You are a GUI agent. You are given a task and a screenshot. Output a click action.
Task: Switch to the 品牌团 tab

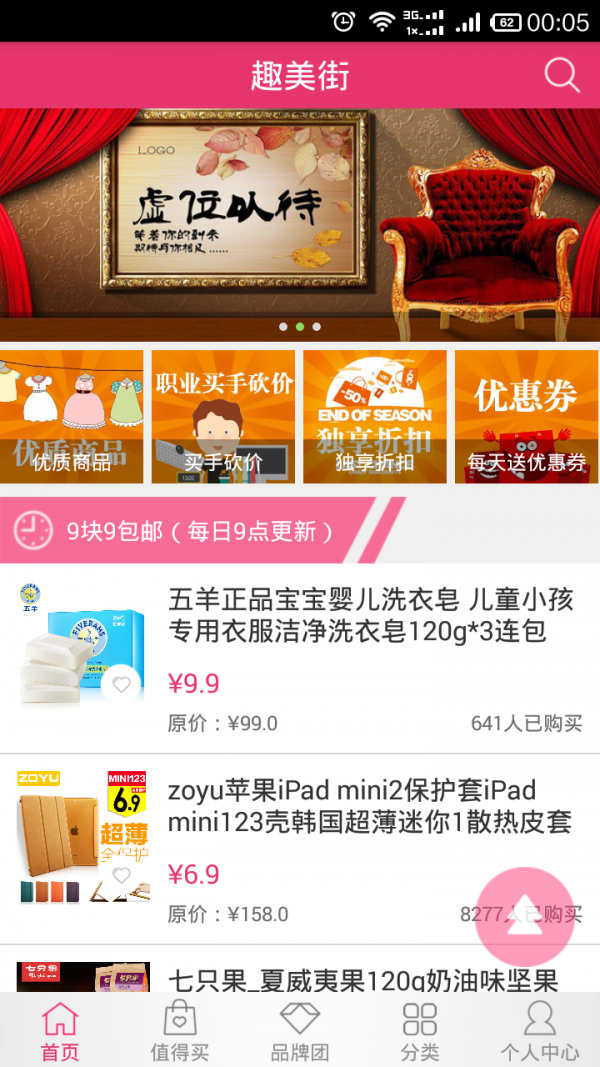pos(300,1030)
